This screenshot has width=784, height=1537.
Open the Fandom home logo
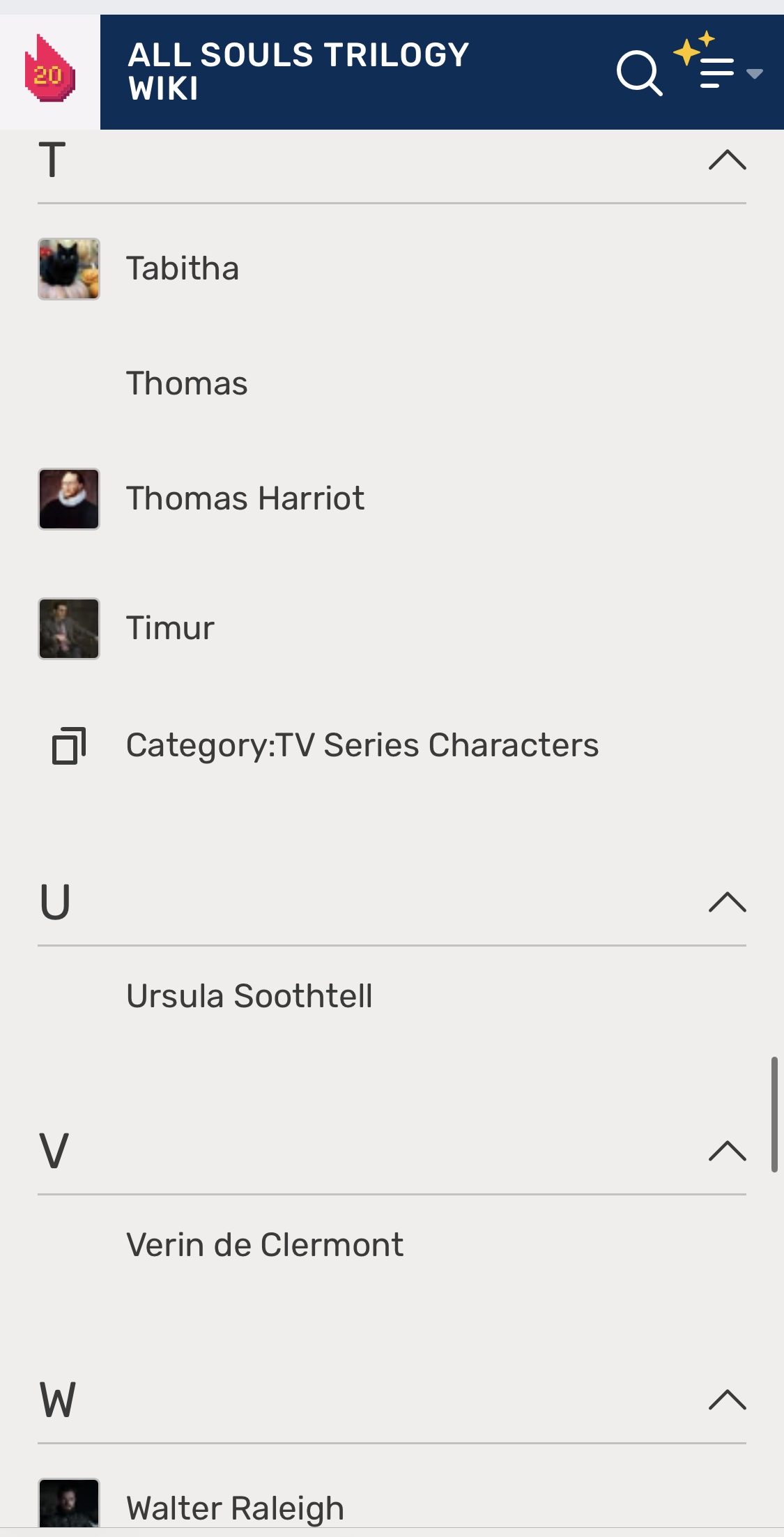[x=49, y=71]
